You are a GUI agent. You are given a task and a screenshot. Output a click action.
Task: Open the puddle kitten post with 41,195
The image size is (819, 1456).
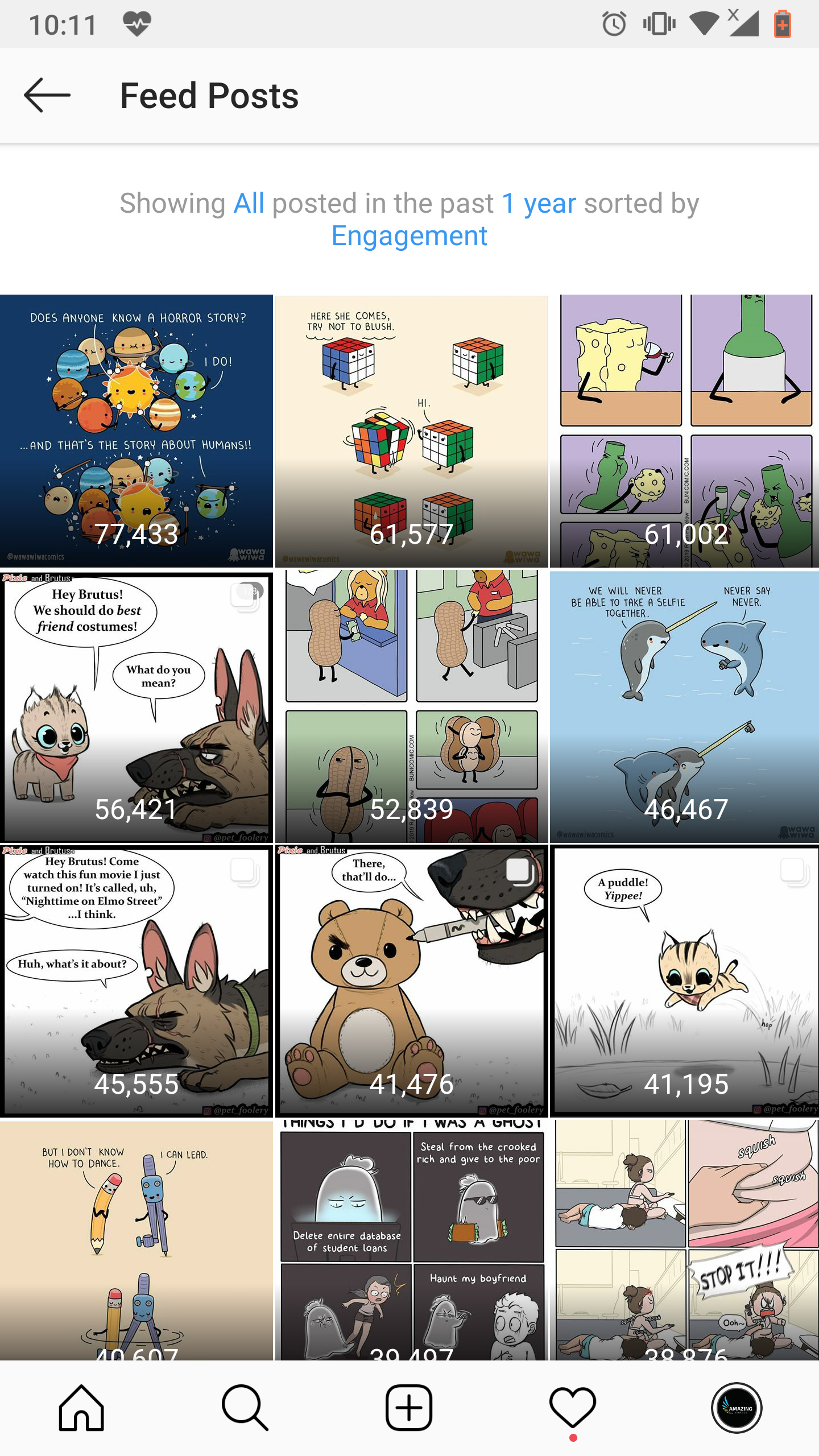click(x=685, y=982)
